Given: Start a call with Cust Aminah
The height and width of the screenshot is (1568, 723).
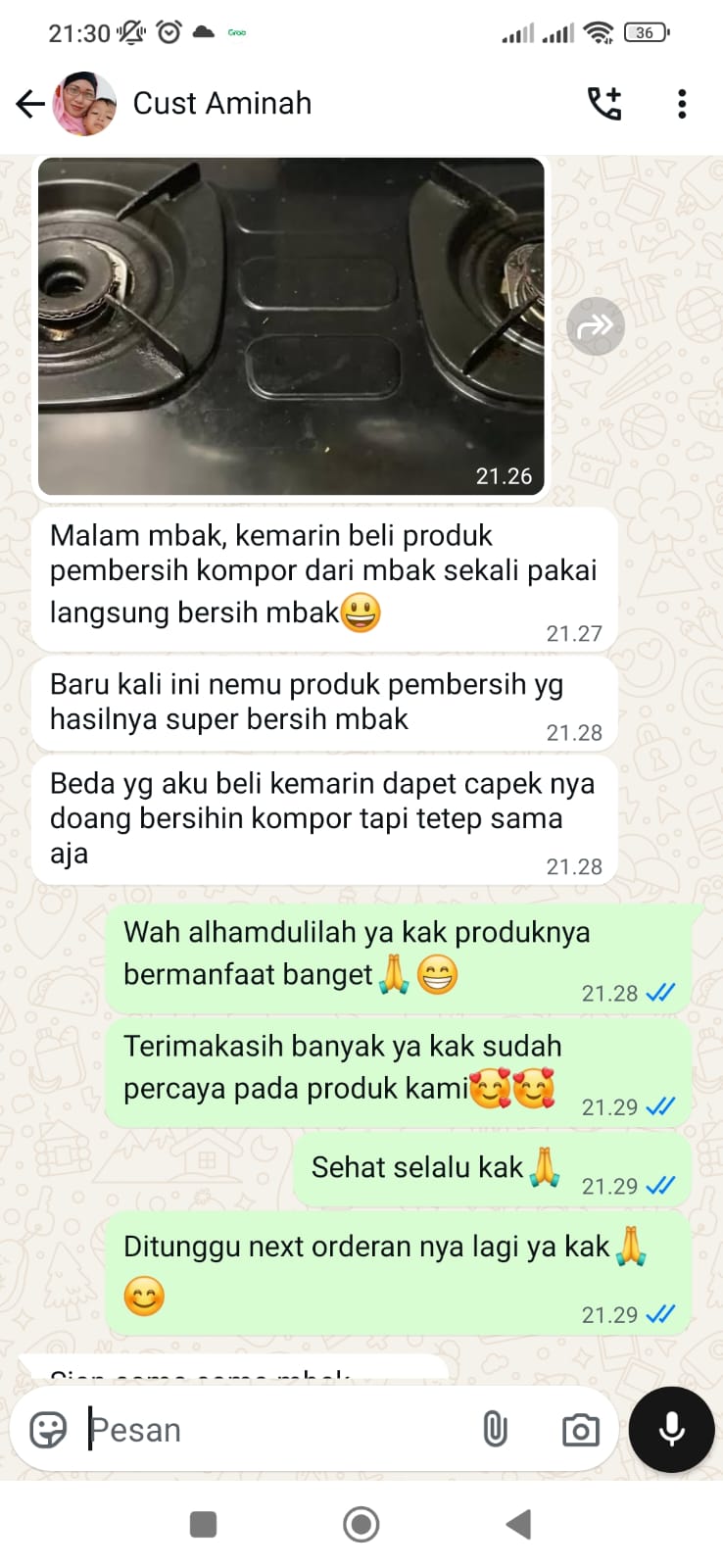Looking at the screenshot, I should [x=604, y=104].
